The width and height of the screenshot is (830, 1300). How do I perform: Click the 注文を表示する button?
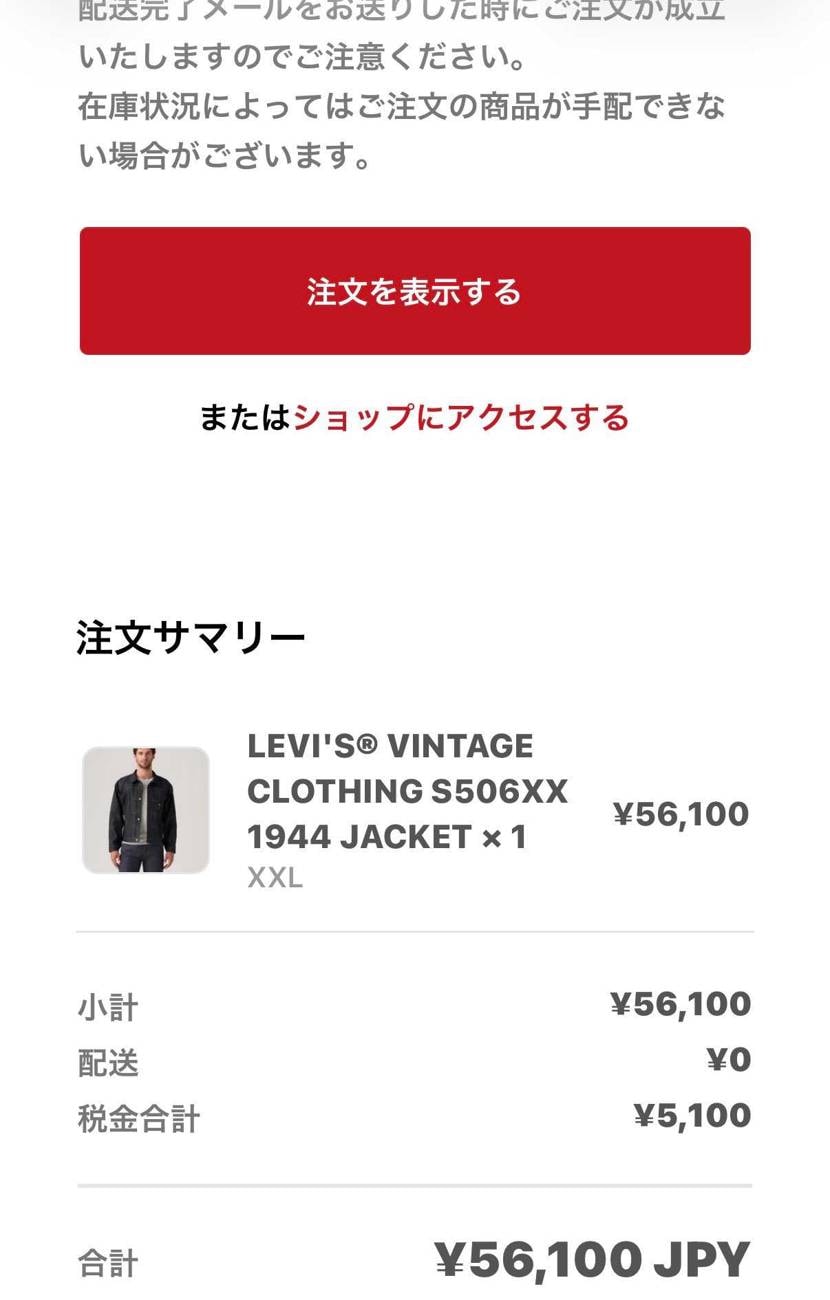point(414,290)
